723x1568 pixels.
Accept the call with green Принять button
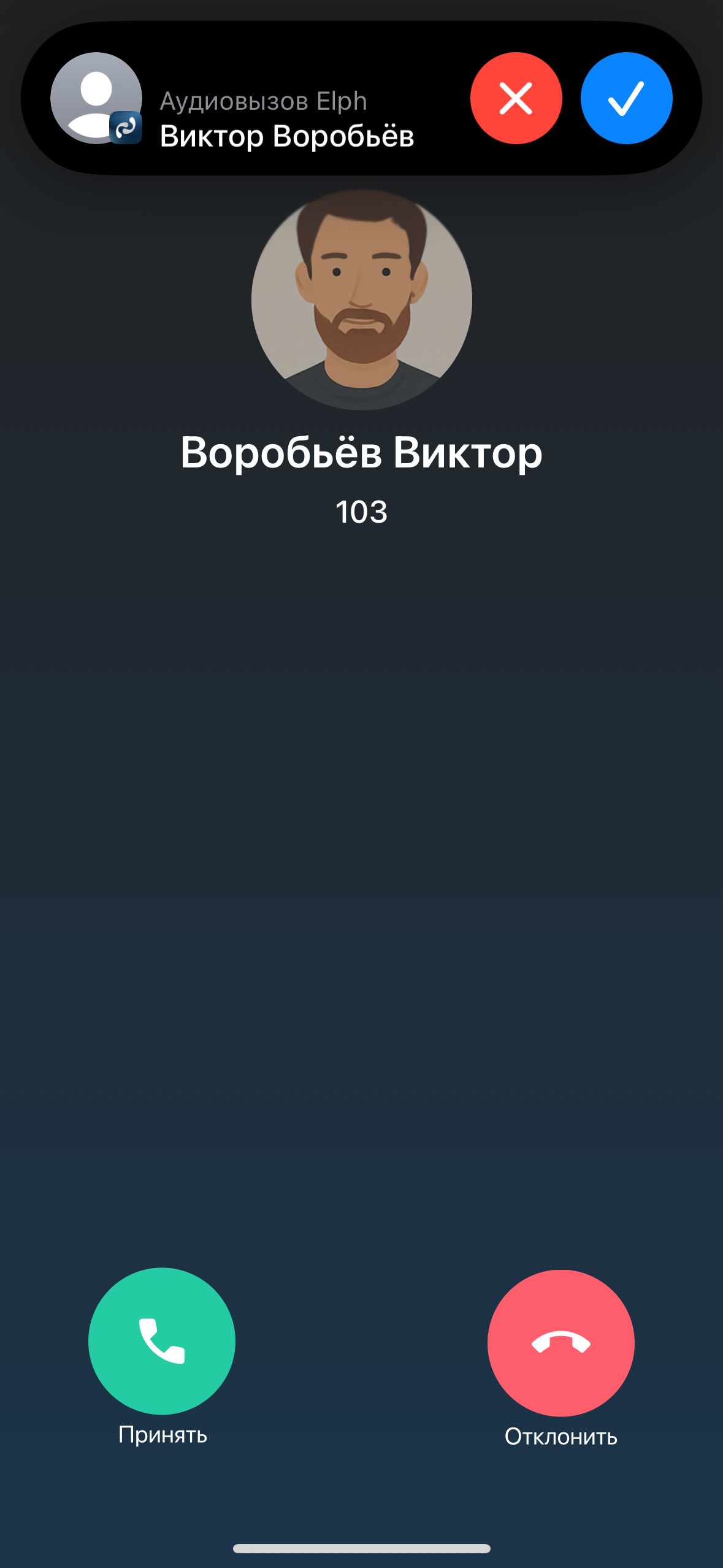[162, 1340]
